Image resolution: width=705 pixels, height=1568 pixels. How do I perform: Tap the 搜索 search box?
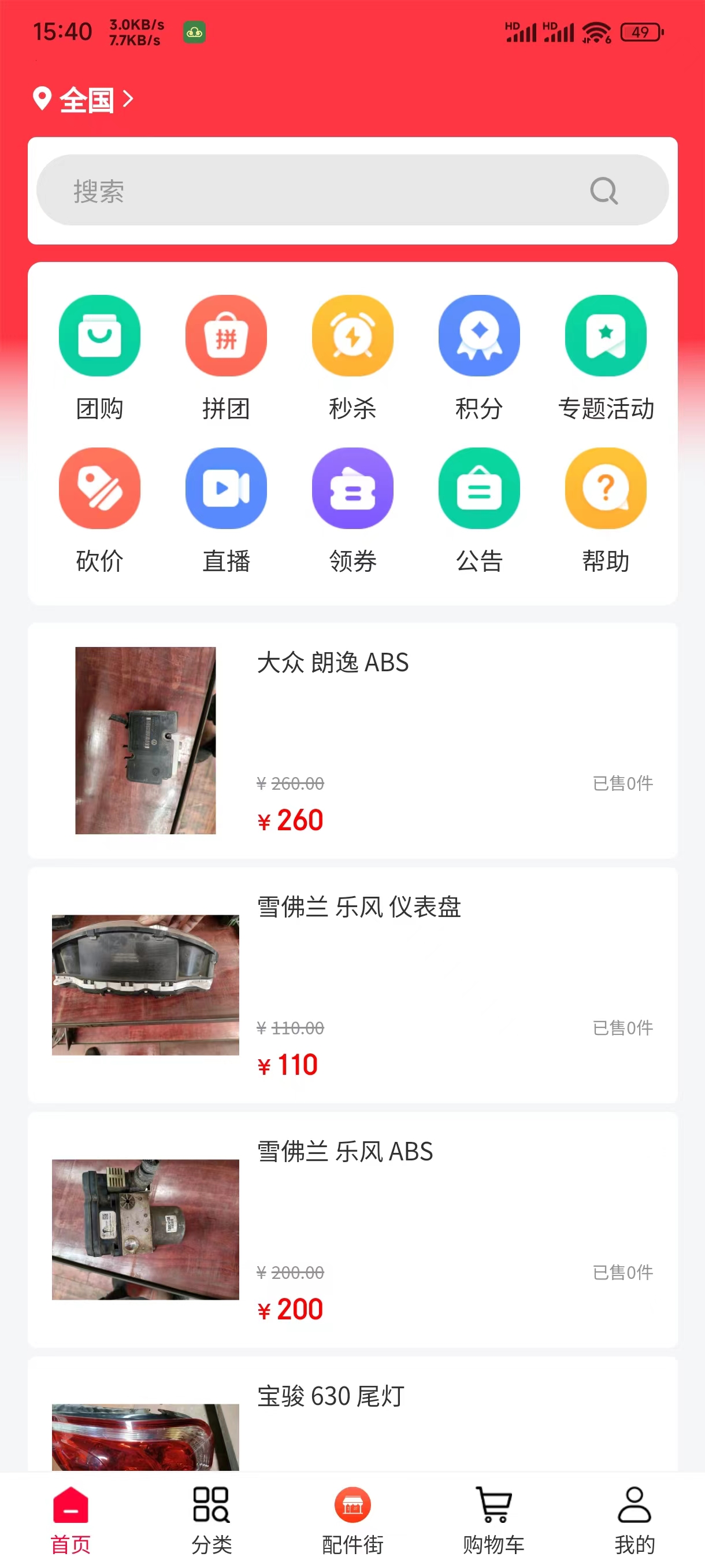(x=328, y=191)
